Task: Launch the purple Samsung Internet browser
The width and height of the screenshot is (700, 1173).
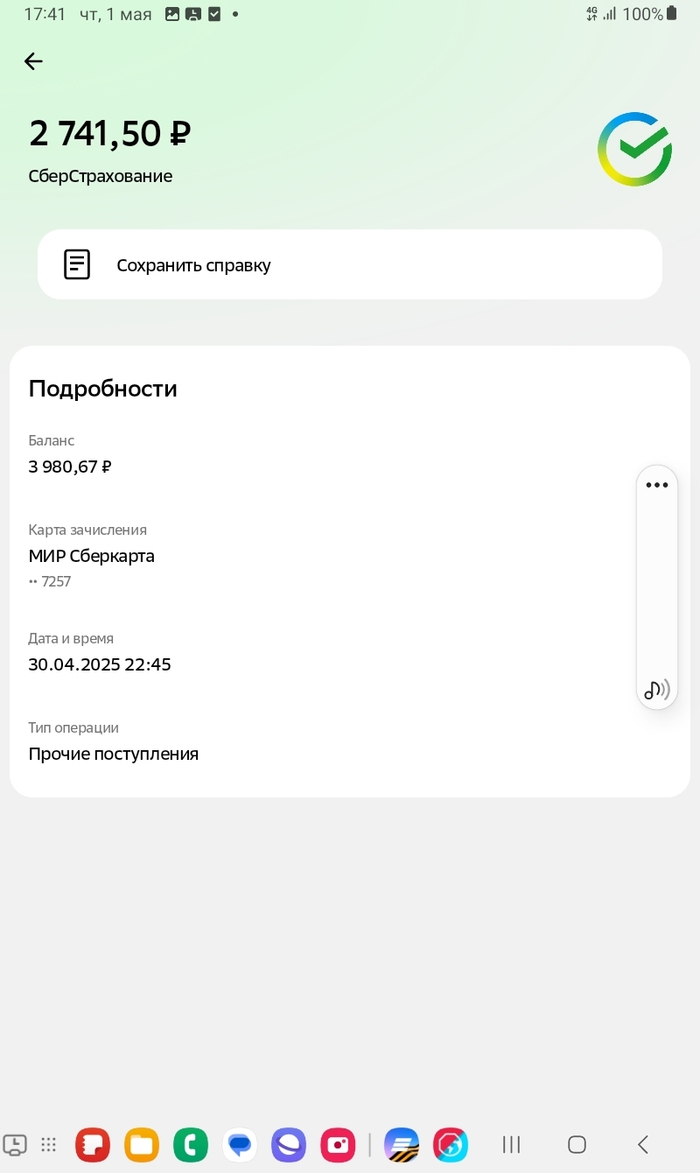Action: (x=288, y=1144)
